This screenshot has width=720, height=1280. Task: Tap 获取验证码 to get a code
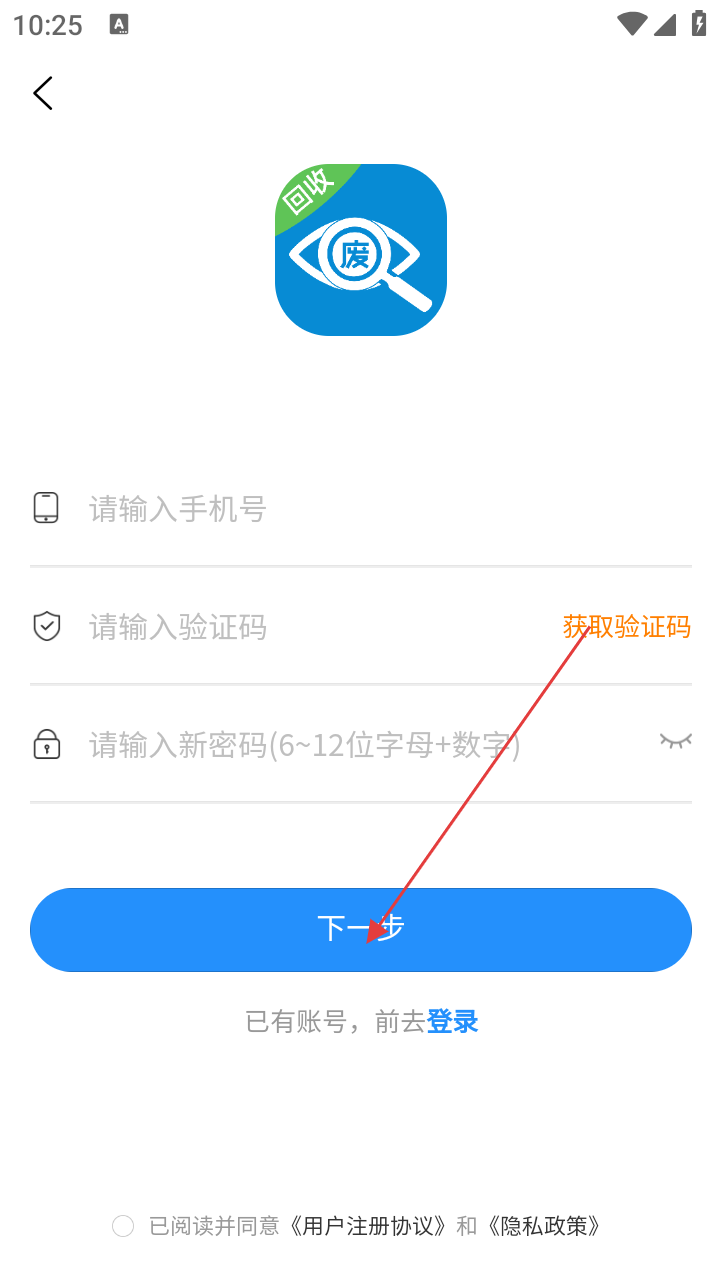coord(626,627)
